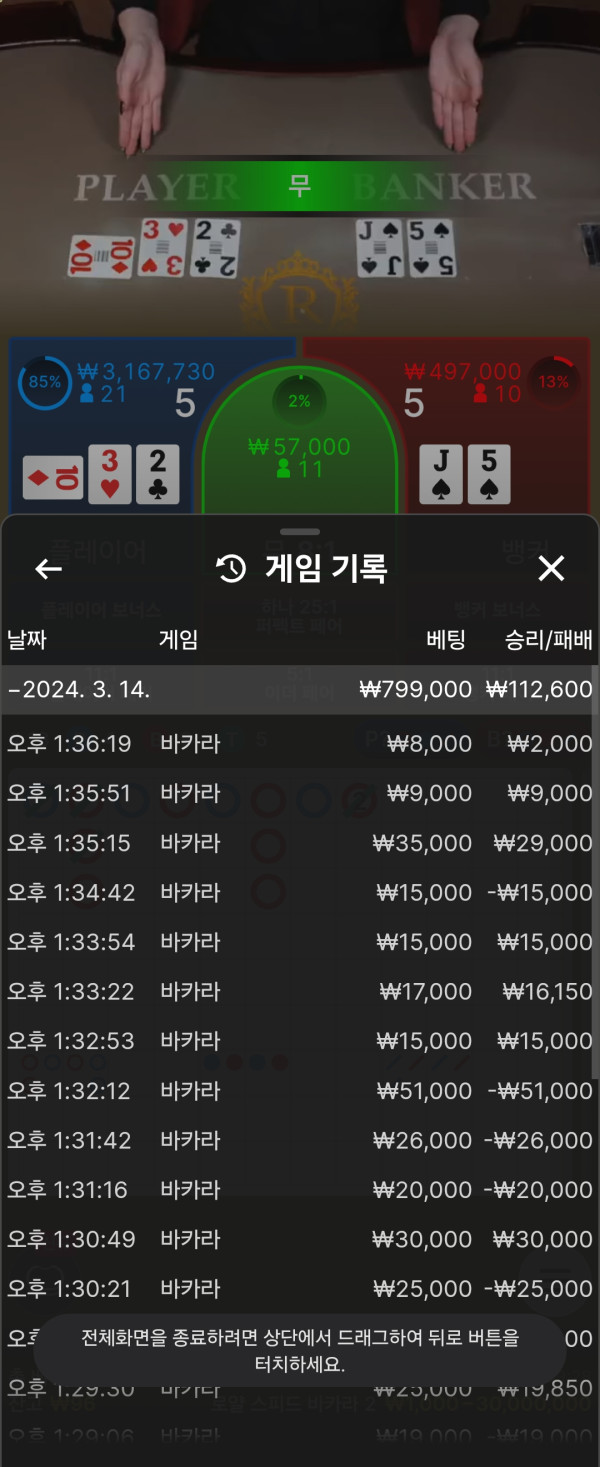Open the 오후 1:35:51 바카라 record
Screen dimensions: 600x1467
[x=299, y=794]
